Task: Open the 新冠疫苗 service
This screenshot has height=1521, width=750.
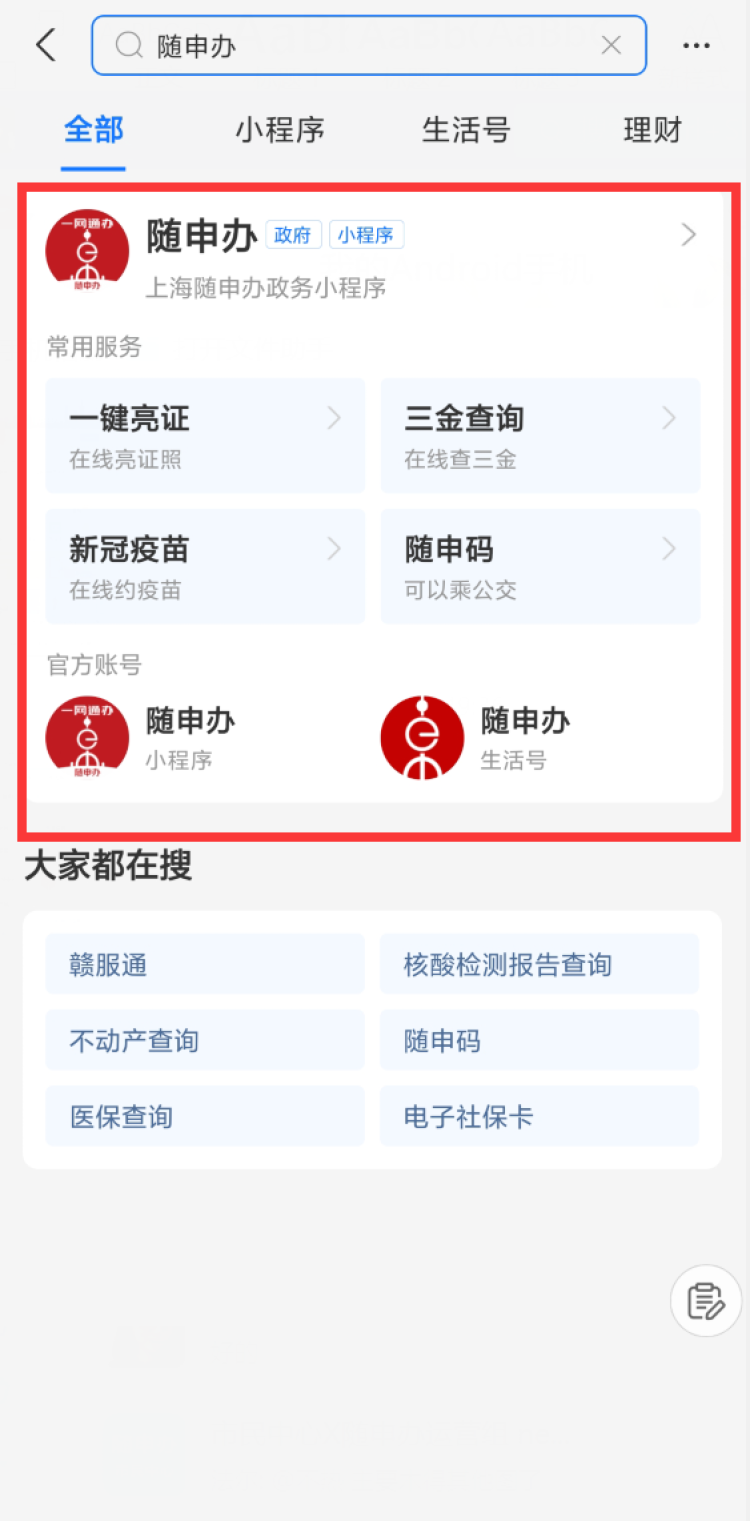Action: [x=205, y=566]
